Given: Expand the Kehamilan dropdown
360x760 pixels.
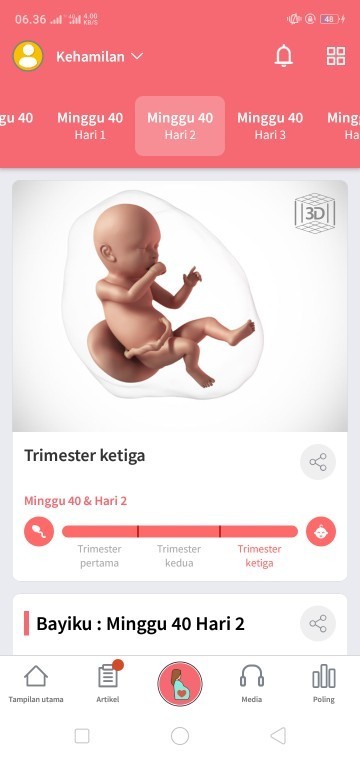Looking at the screenshot, I should pyautogui.click(x=99, y=57).
